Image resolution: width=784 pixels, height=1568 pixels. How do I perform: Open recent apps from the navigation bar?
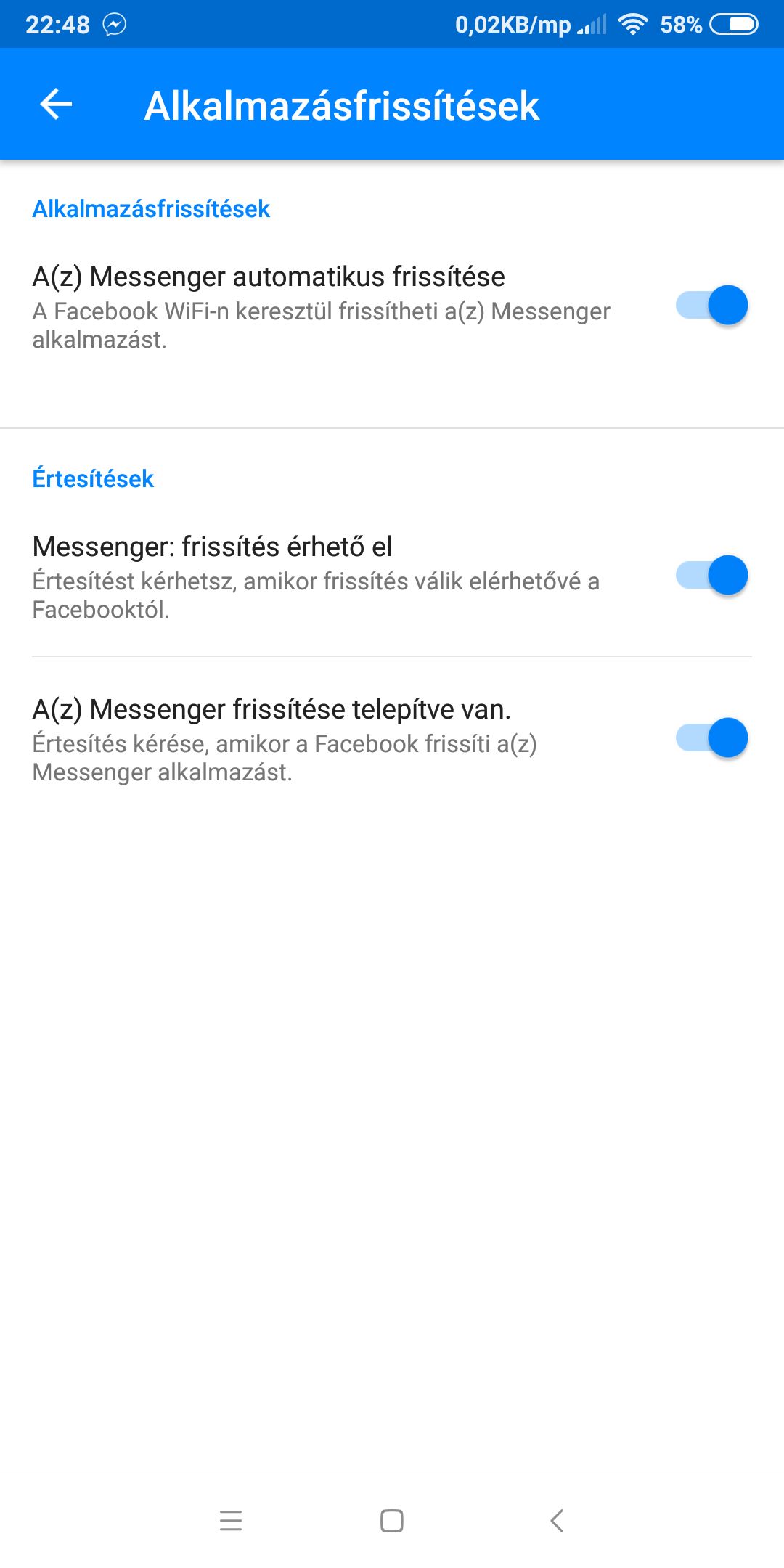click(231, 1520)
